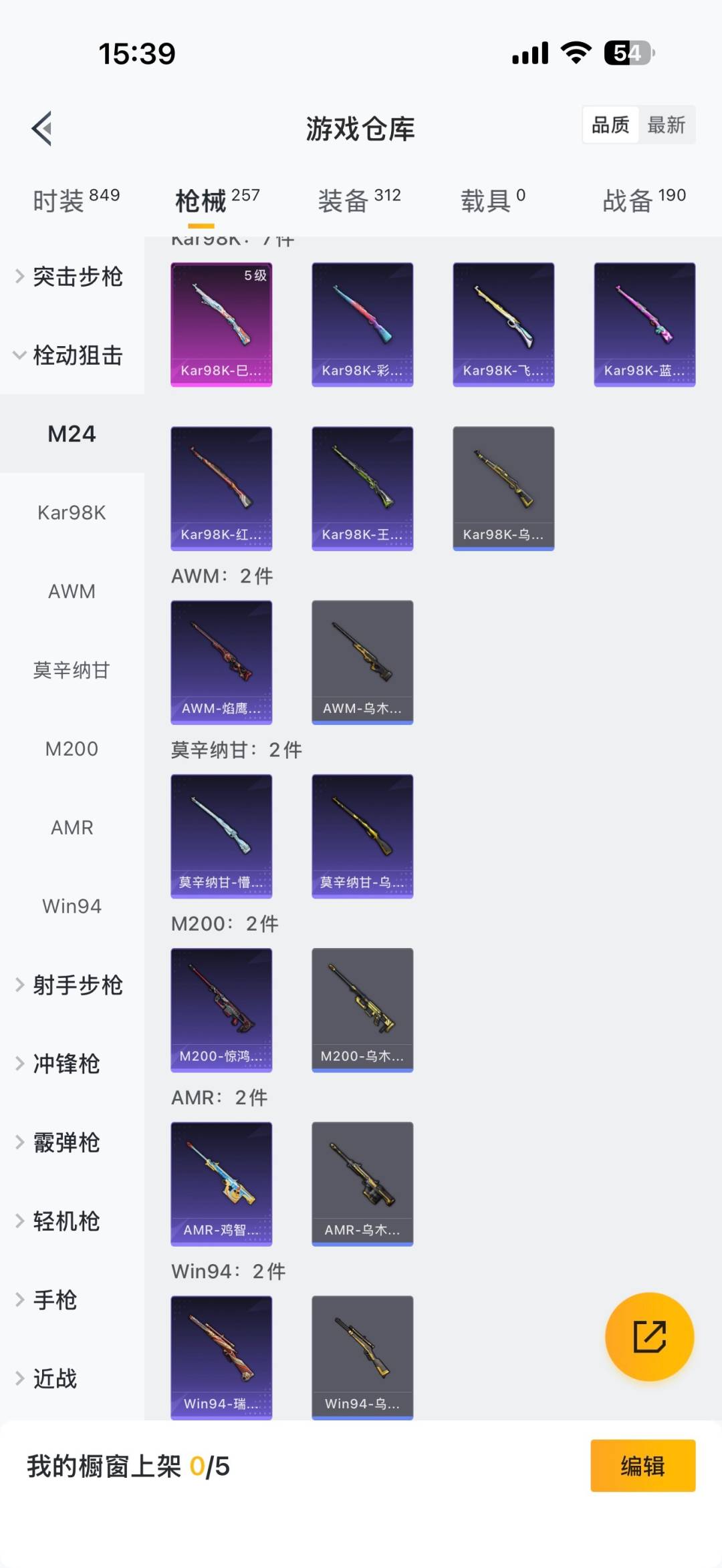The height and width of the screenshot is (1568, 722).
Task: View the AMR-乌木 skin
Action: [362, 1183]
